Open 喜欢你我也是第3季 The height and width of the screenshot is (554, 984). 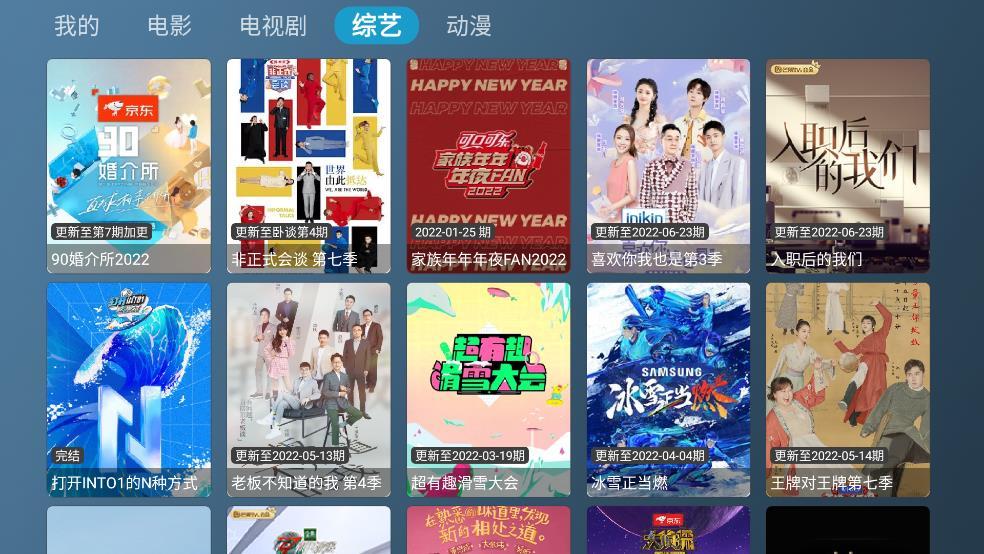point(668,166)
